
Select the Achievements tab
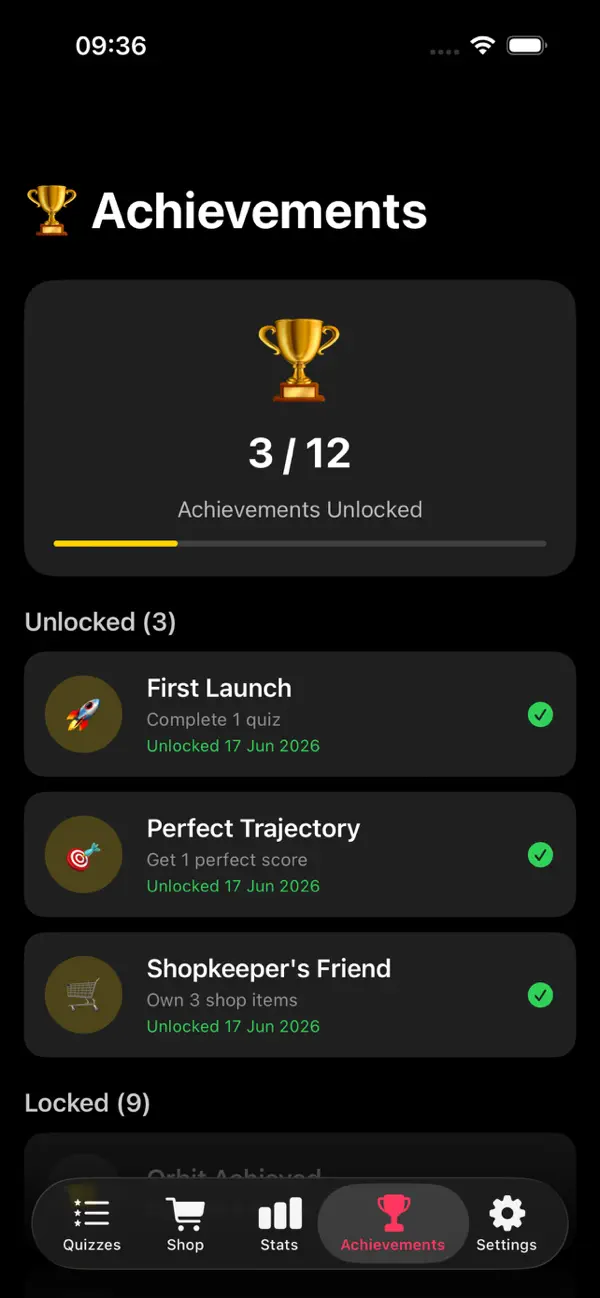tap(393, 1225)
